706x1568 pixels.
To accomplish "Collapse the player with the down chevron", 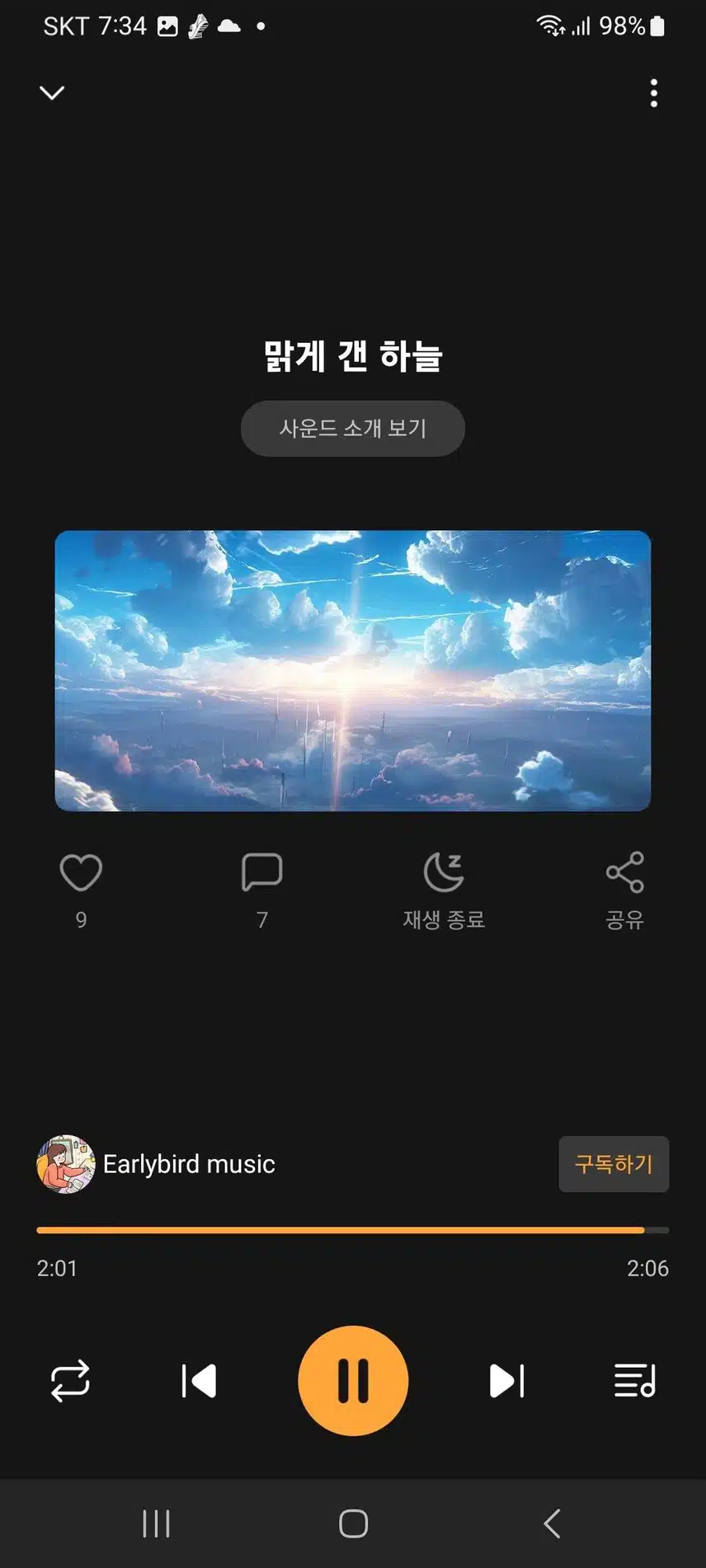I will [x=52, y=92].
